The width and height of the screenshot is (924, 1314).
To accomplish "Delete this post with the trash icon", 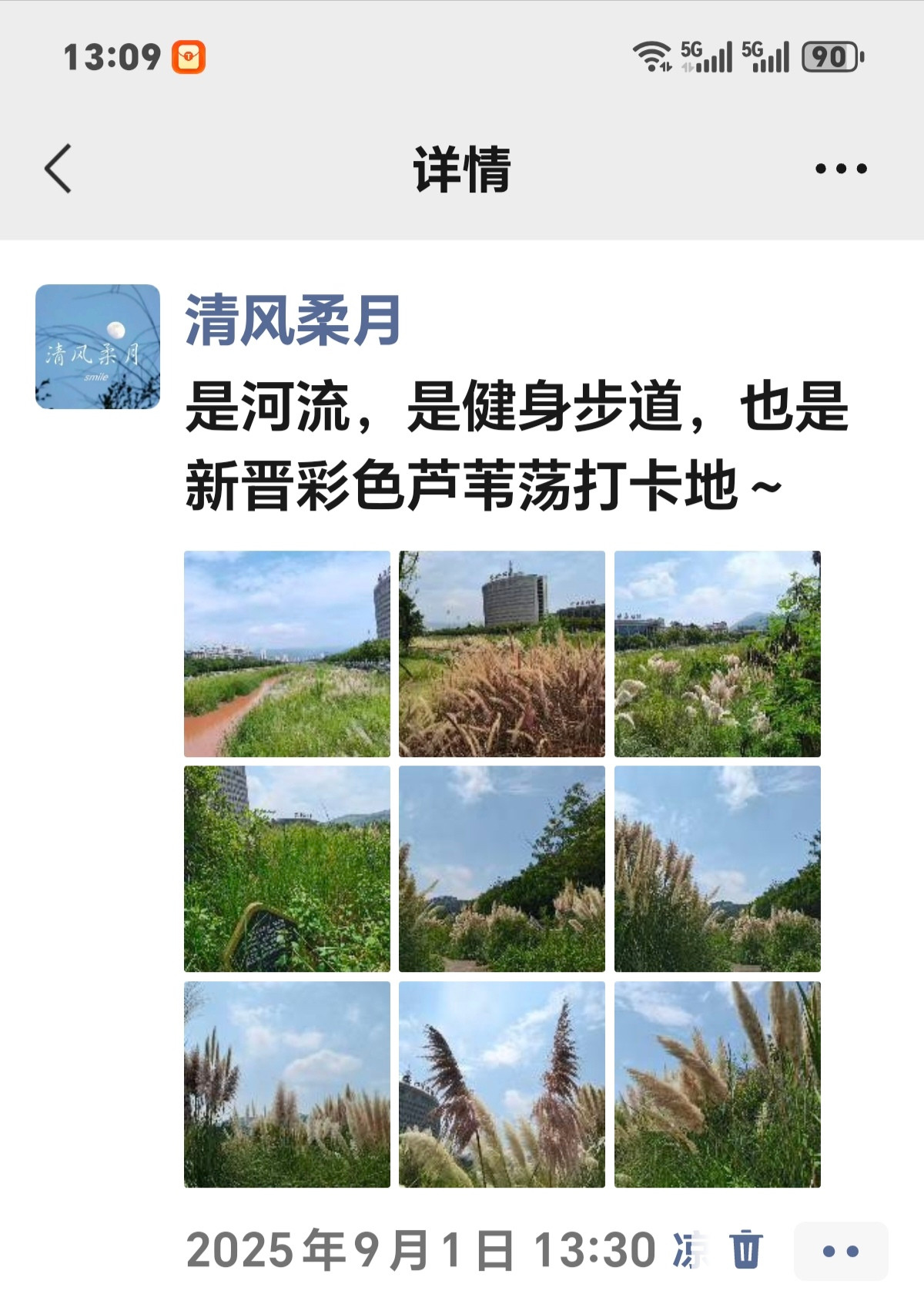I will point(745,1249).
